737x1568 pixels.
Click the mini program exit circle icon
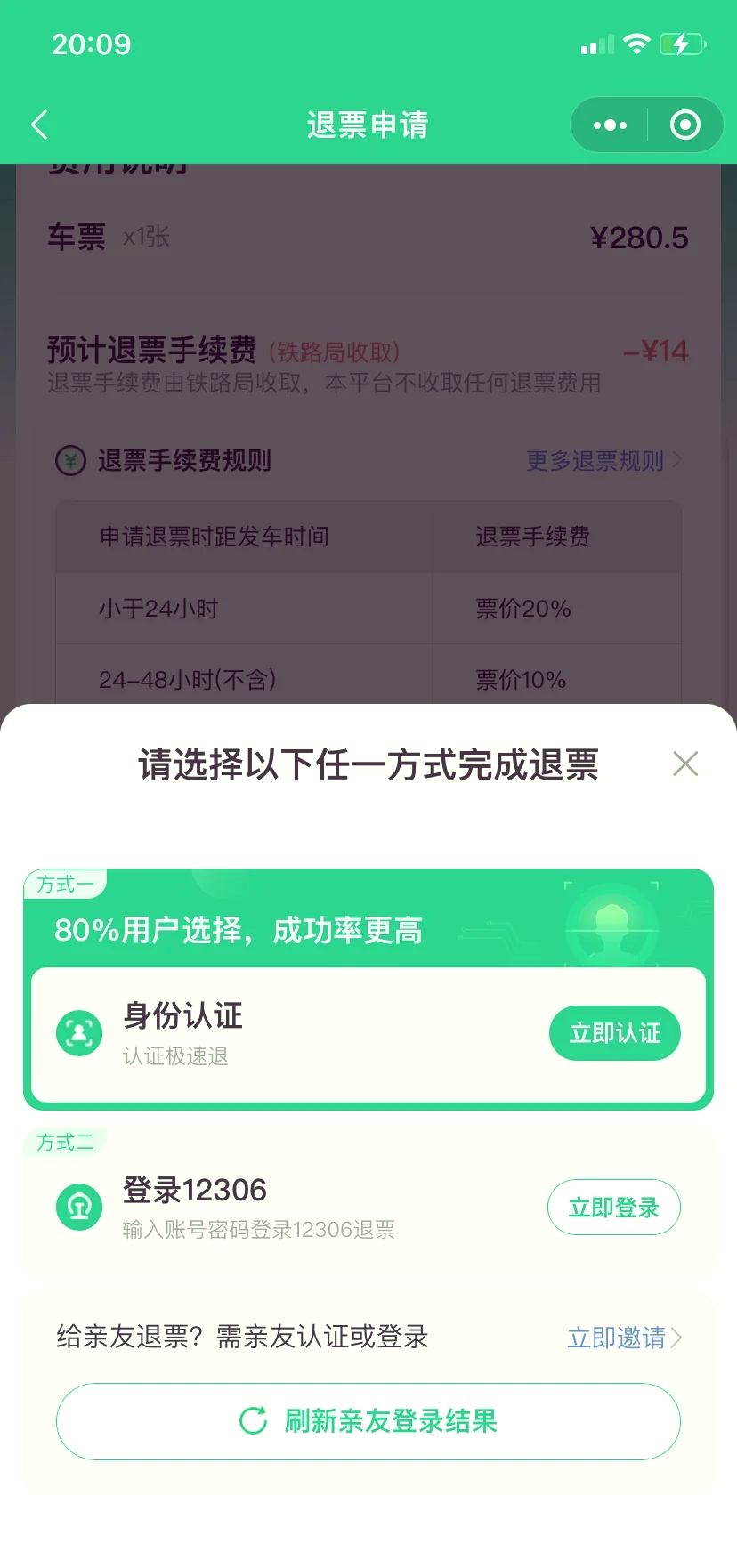685,125
